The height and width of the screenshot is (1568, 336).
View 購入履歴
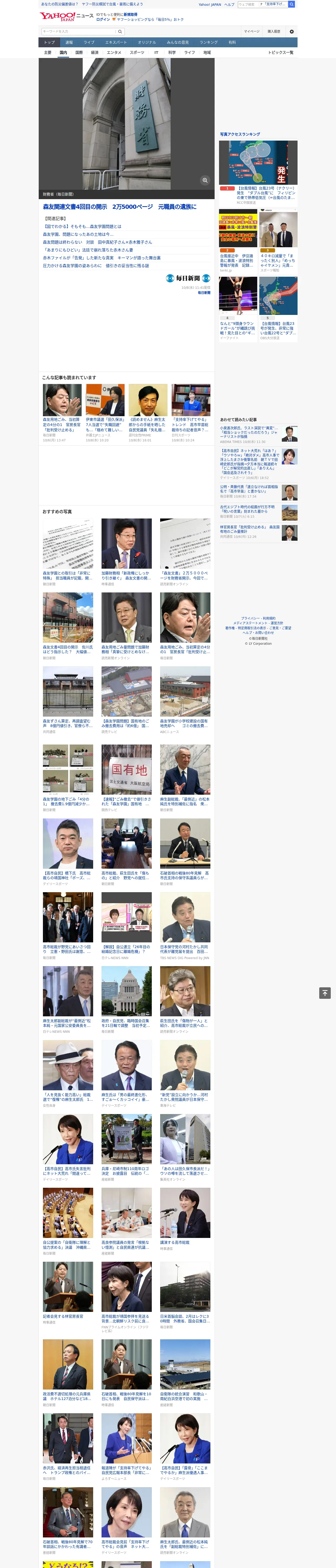click(274, 31)
